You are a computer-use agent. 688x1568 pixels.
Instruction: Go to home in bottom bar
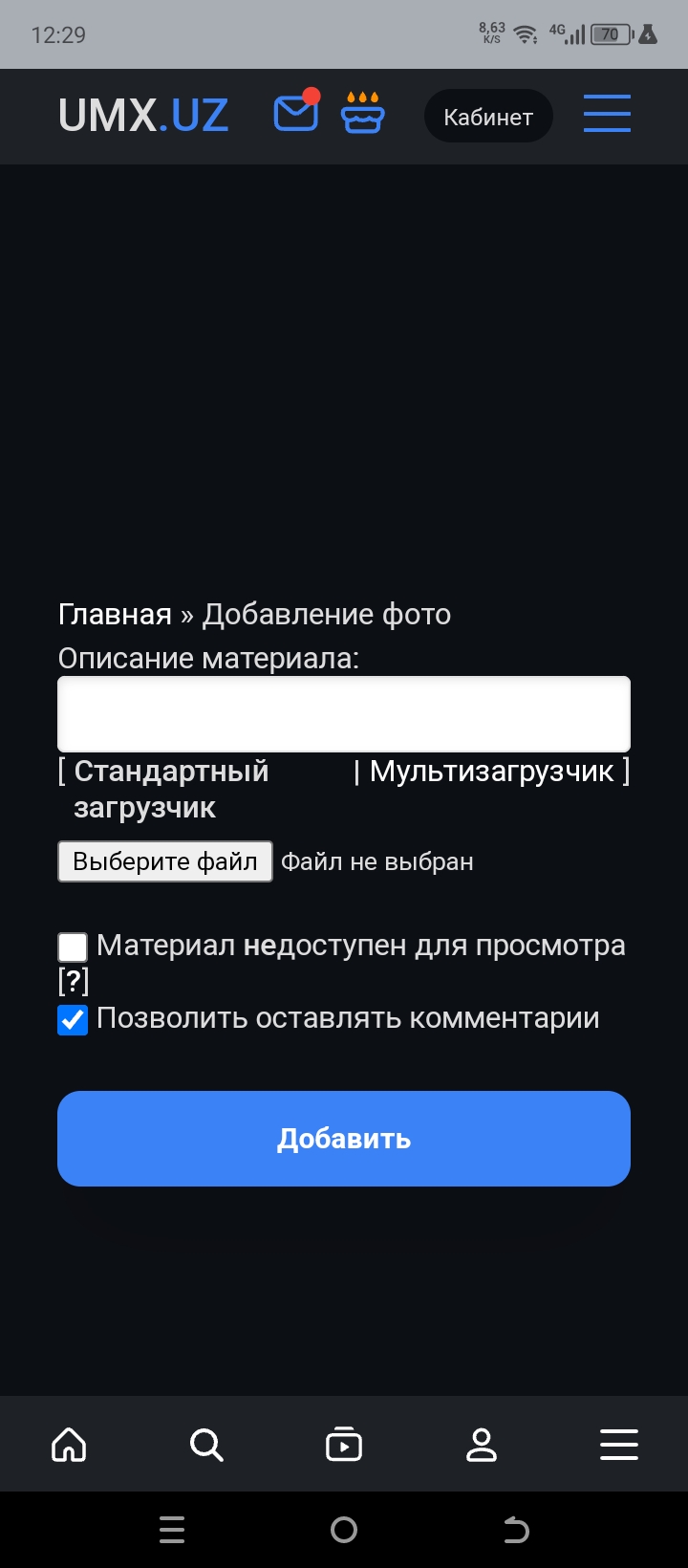point(69,1445)
